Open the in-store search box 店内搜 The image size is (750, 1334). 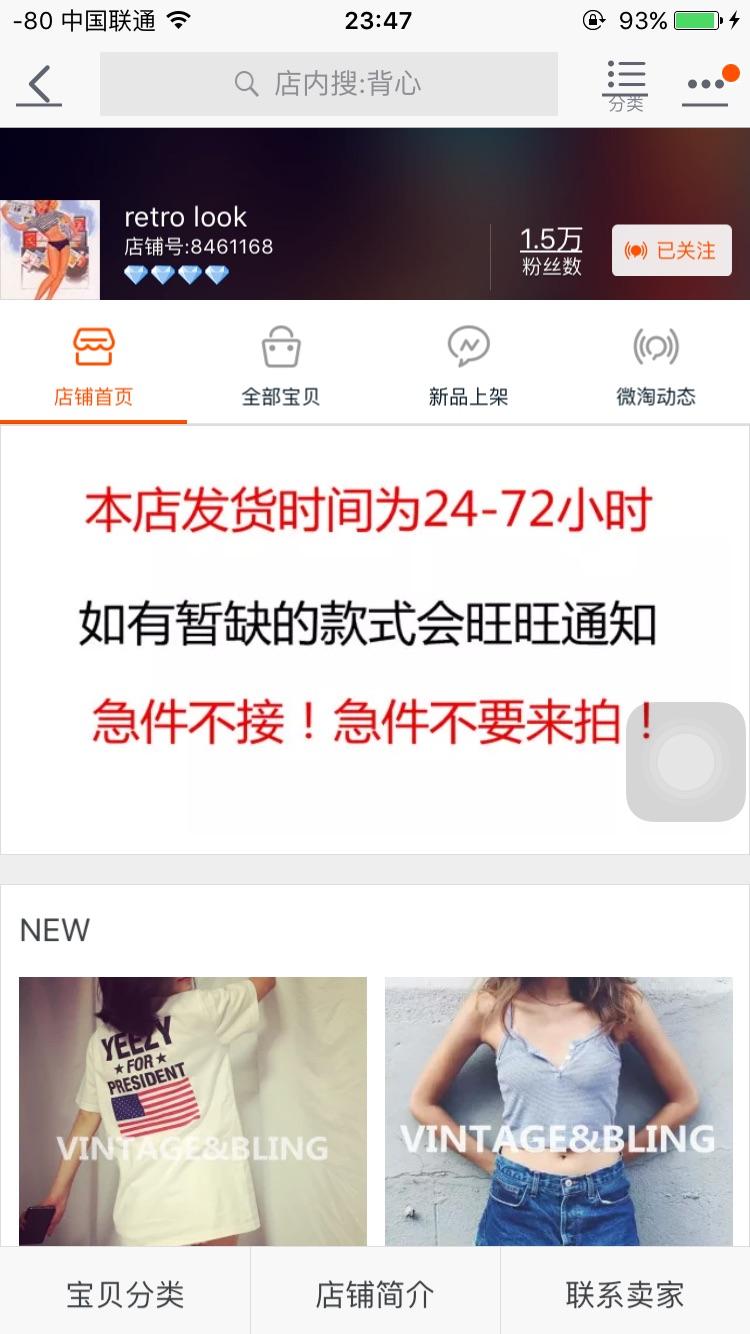click(328, 84)
